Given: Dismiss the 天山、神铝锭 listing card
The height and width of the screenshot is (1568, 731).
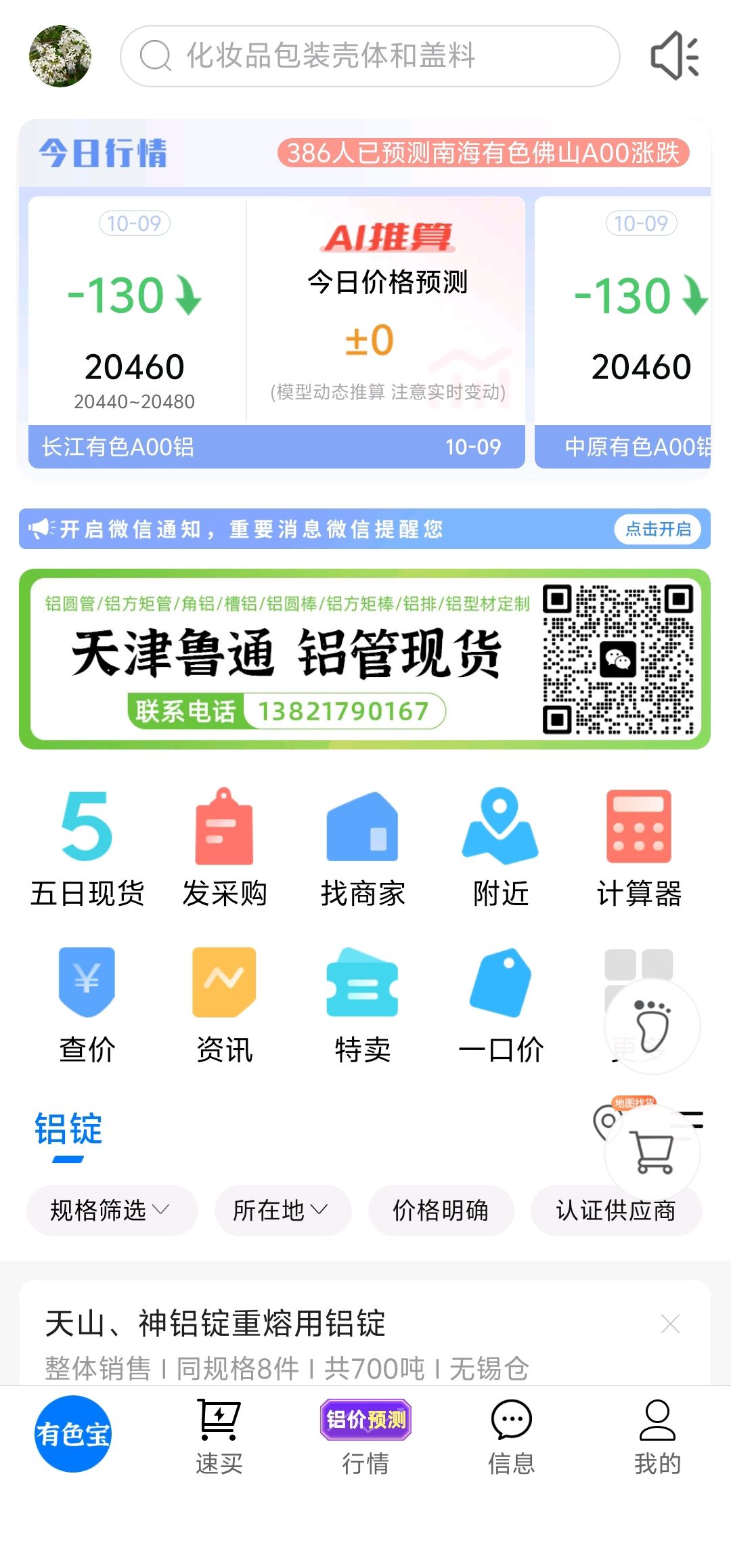Looking at the screenshot, I should coord(670,1323).
